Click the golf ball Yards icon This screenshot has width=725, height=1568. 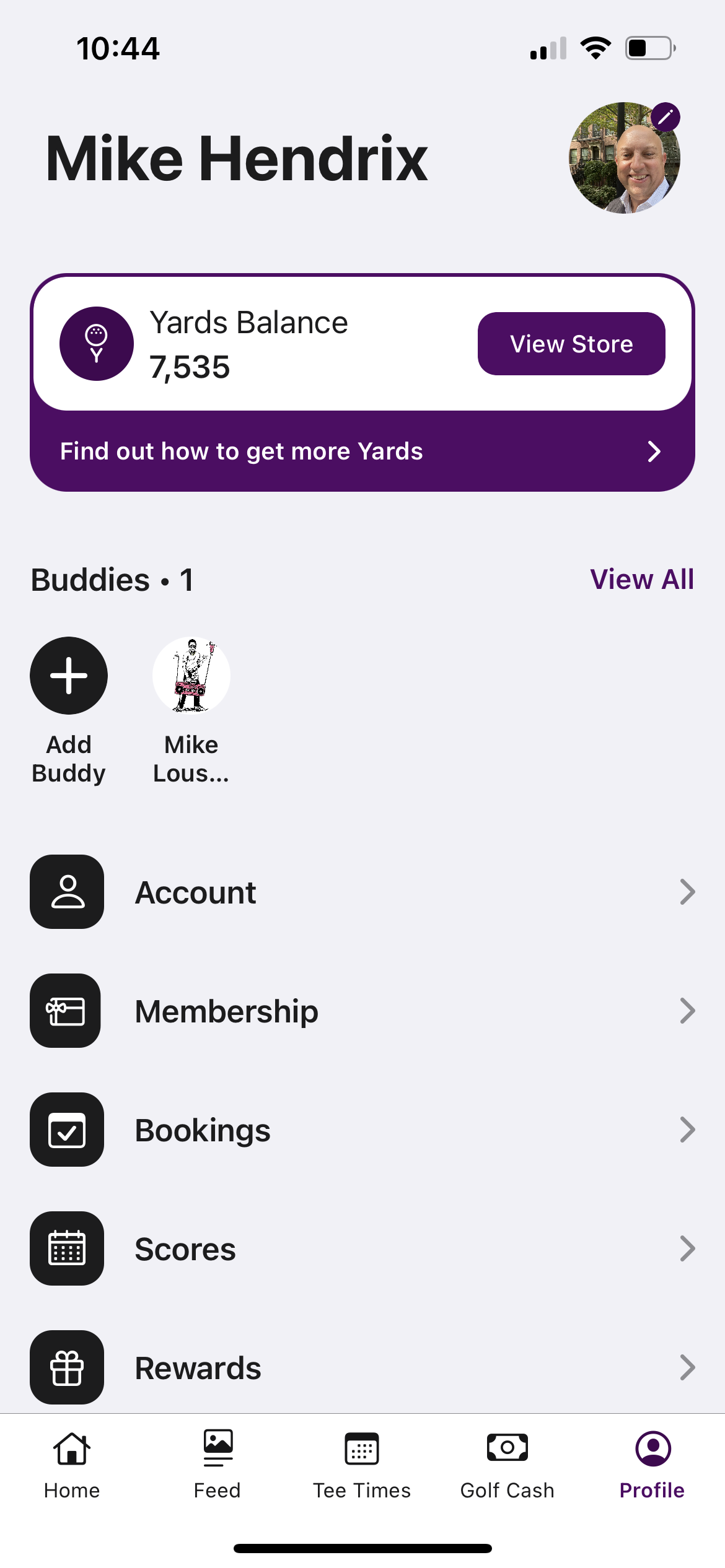tap(96, 343)
